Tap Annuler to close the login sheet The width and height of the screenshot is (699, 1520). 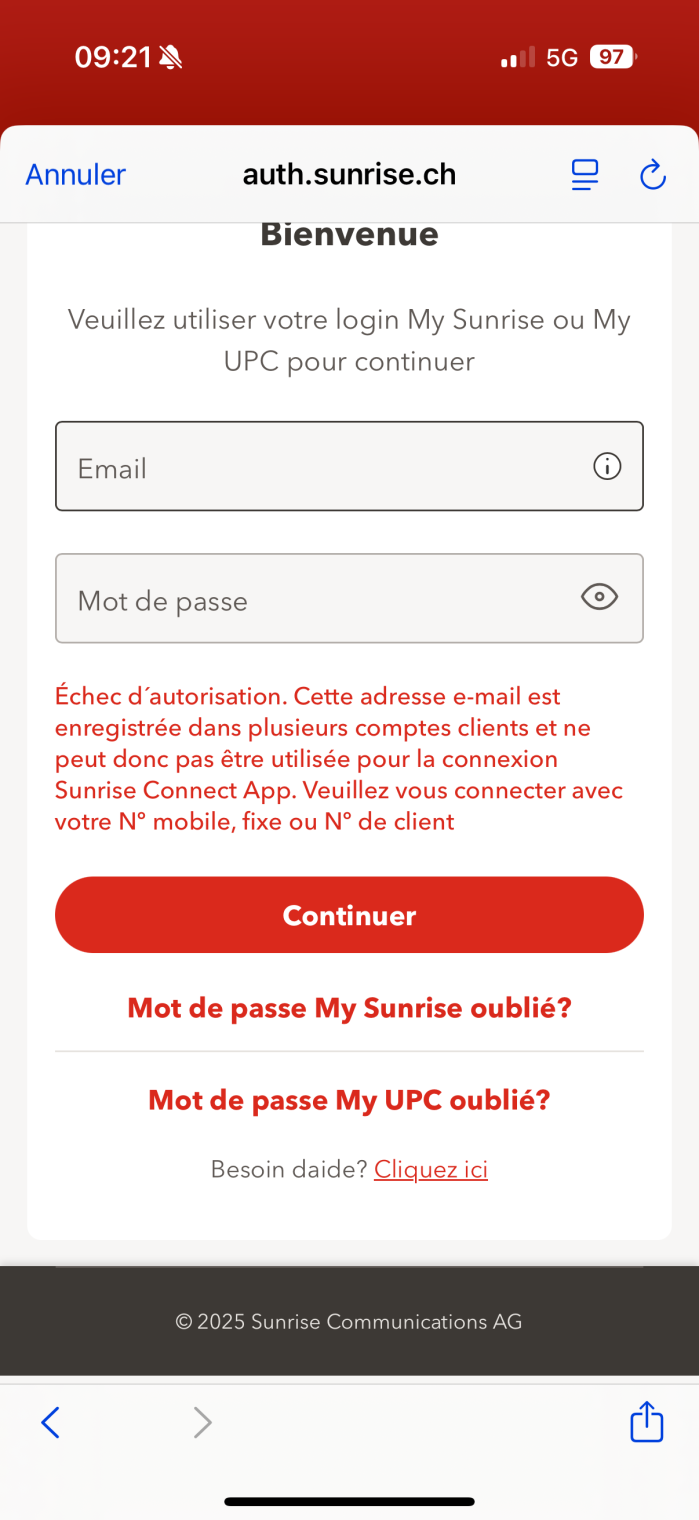(x=76, y=175)
